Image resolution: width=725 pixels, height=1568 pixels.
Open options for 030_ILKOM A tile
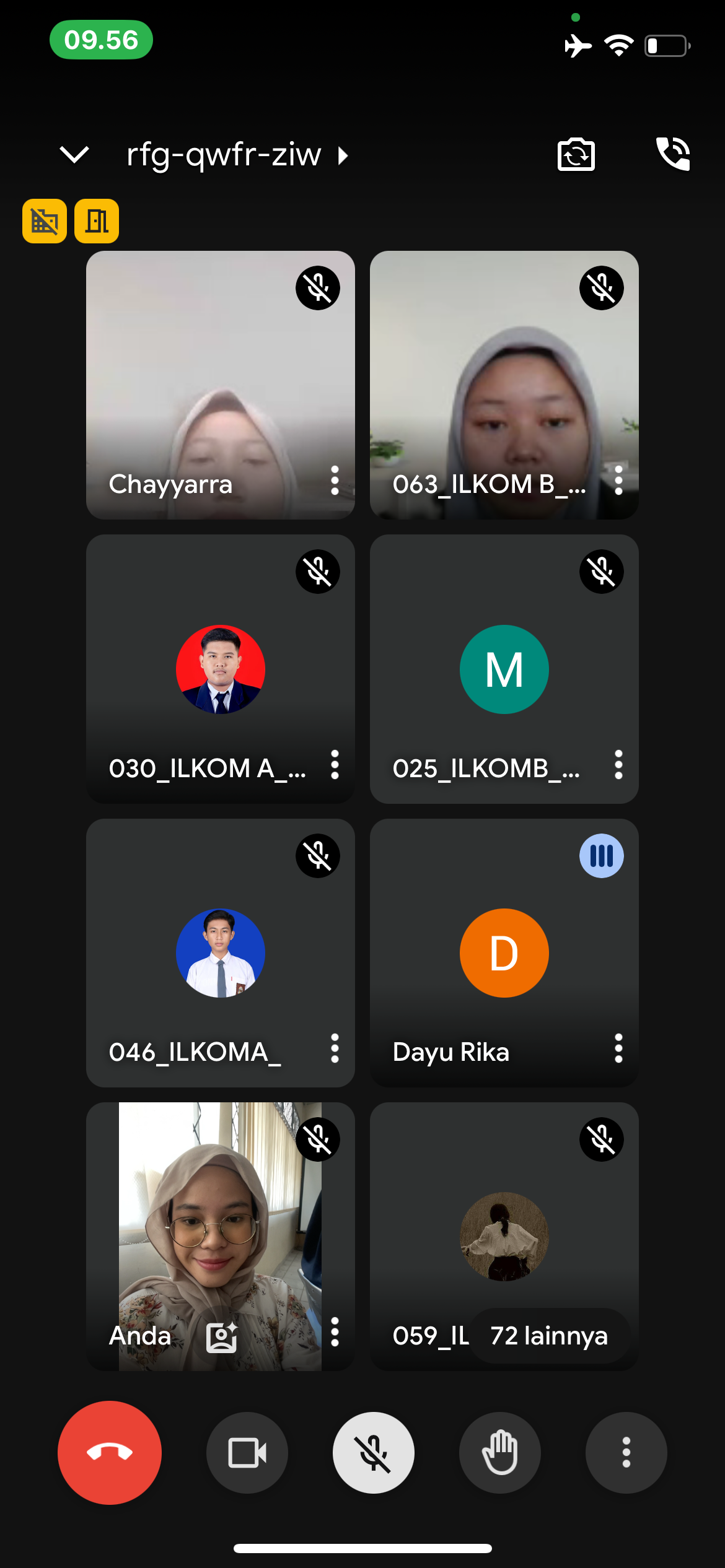click(x=335, y=765)
